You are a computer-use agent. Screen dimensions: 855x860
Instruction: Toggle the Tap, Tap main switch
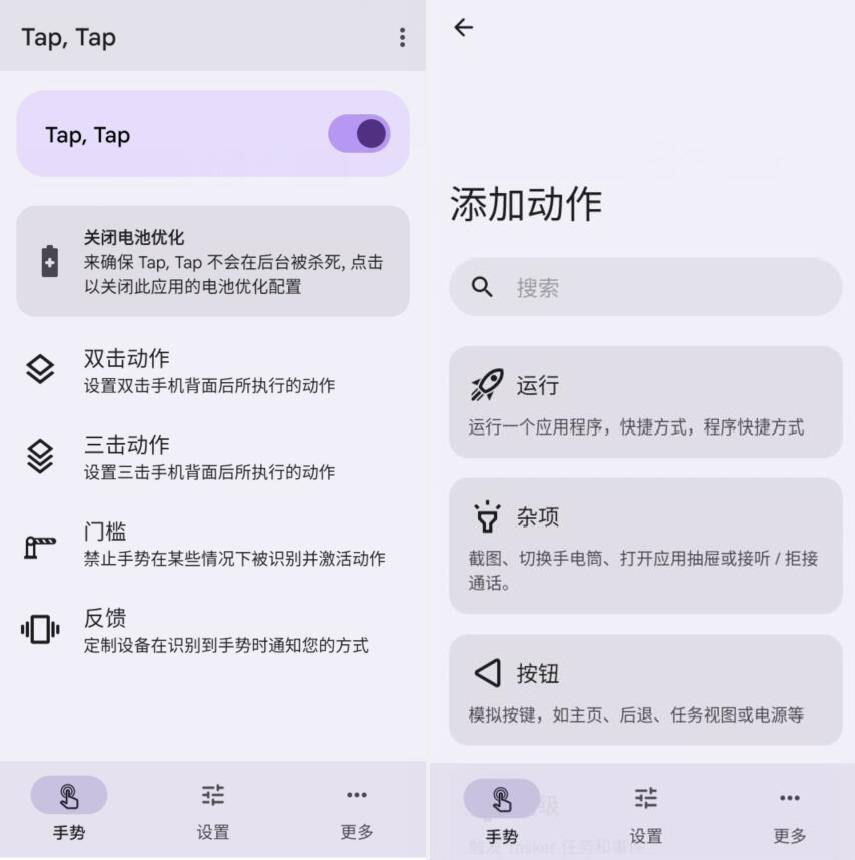coord(359,134)
